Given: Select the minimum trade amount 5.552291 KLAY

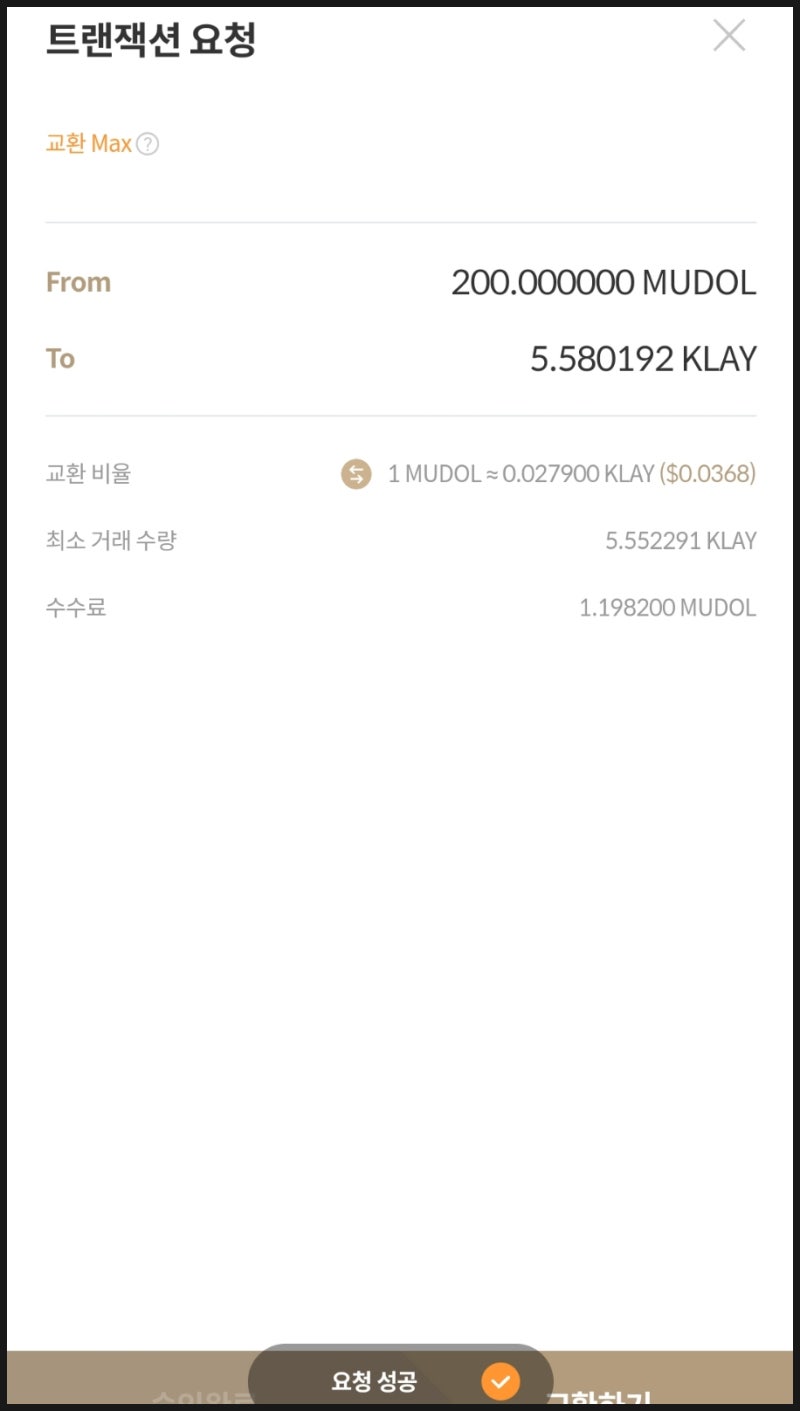Looking at the screenshot, I should pos(681,540).
